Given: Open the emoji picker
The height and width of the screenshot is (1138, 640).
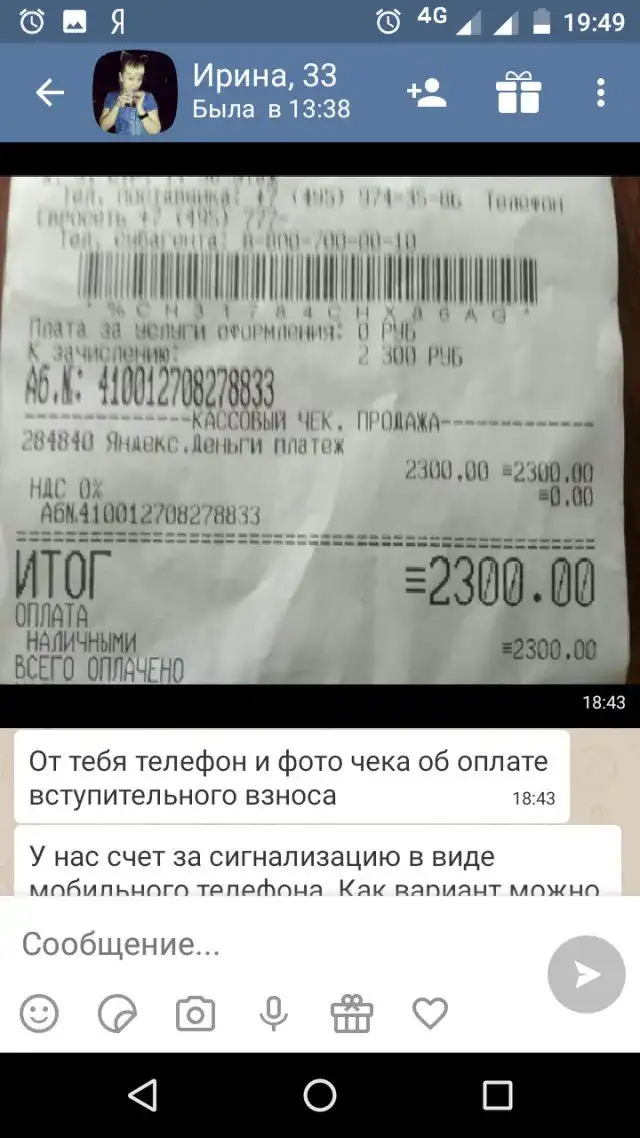Looking at the screenshot, I should point(40,1014).
